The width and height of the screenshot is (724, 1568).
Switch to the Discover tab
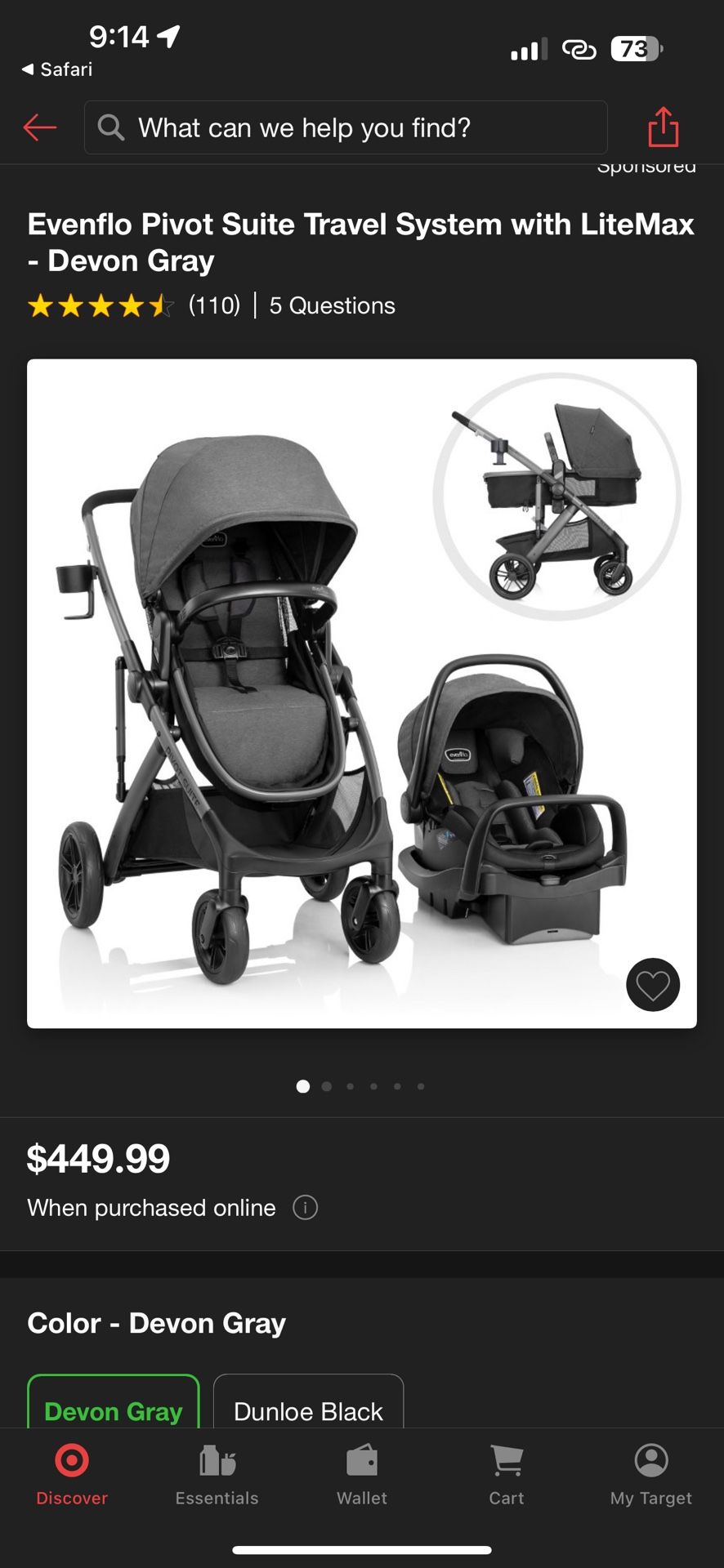point(72,1475)
